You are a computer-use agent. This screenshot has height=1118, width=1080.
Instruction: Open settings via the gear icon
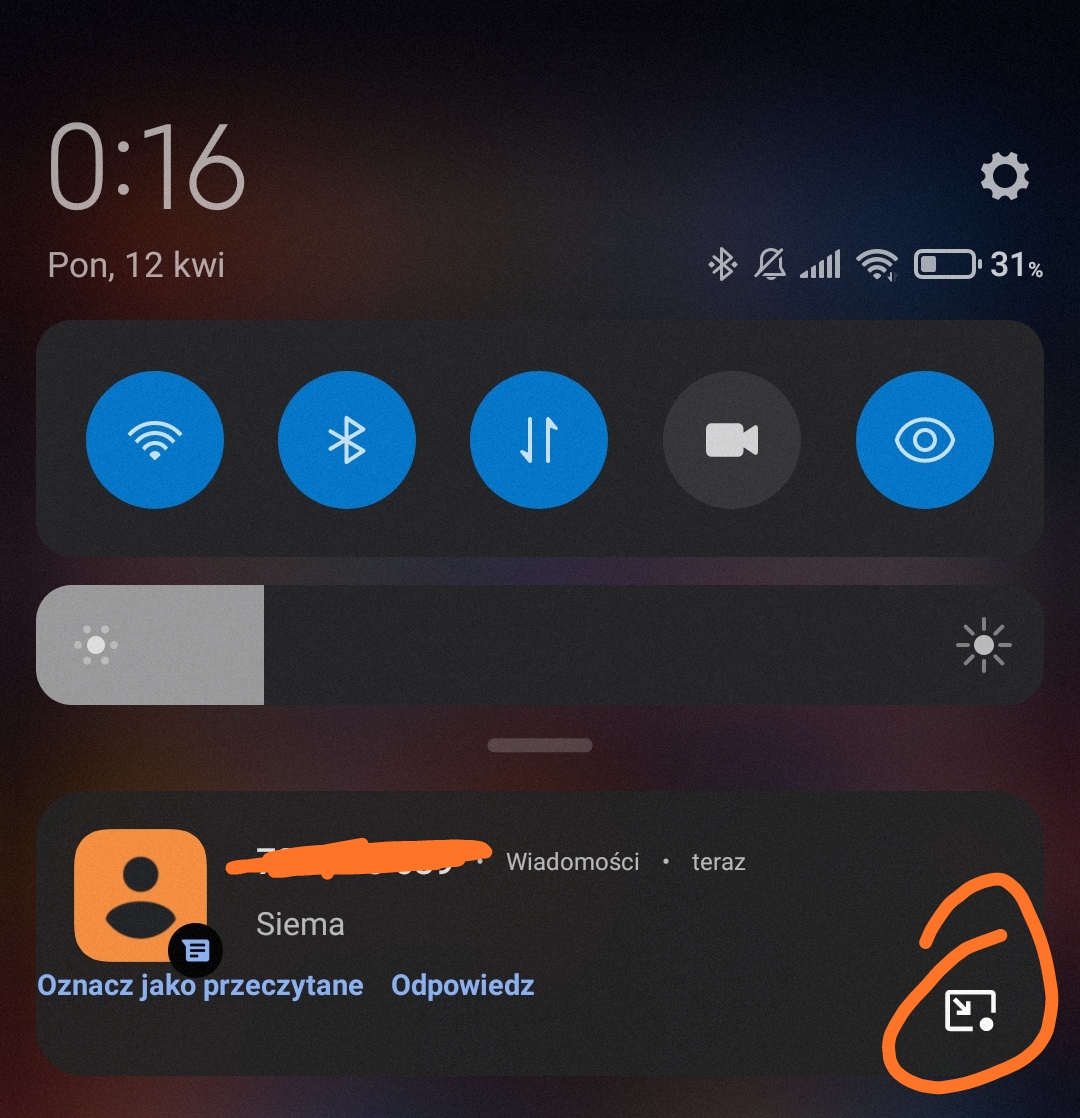[1004, 178]
